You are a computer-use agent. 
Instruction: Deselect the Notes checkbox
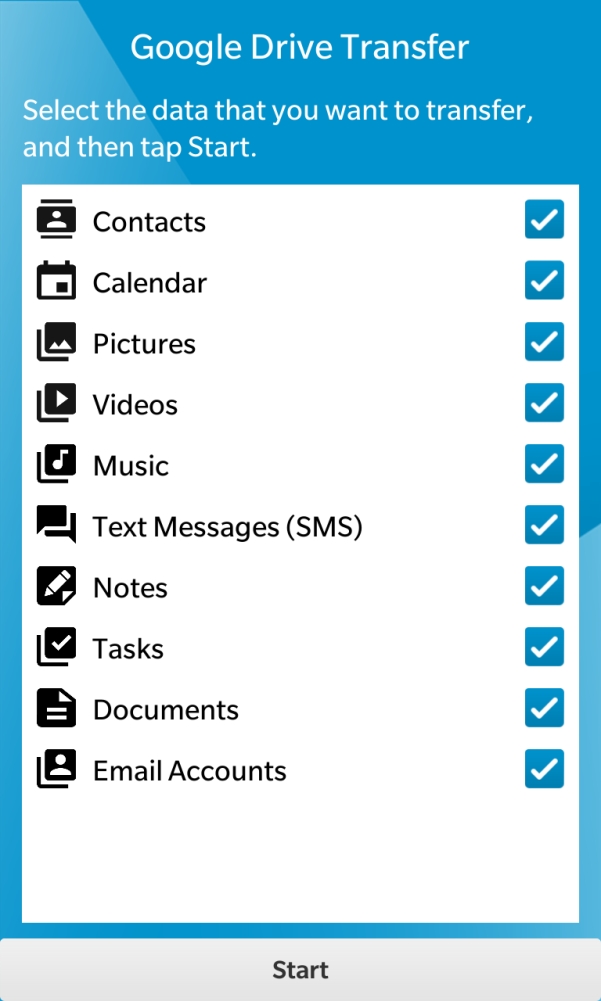point(544,586)
